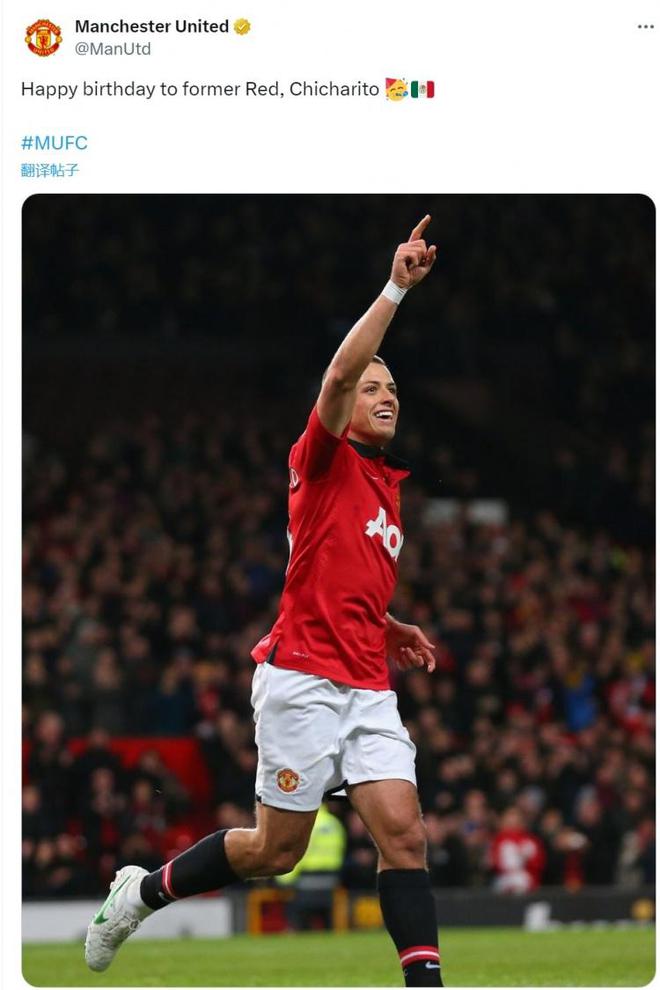
Task: Tap the translate post link
Action: [50, 170]
